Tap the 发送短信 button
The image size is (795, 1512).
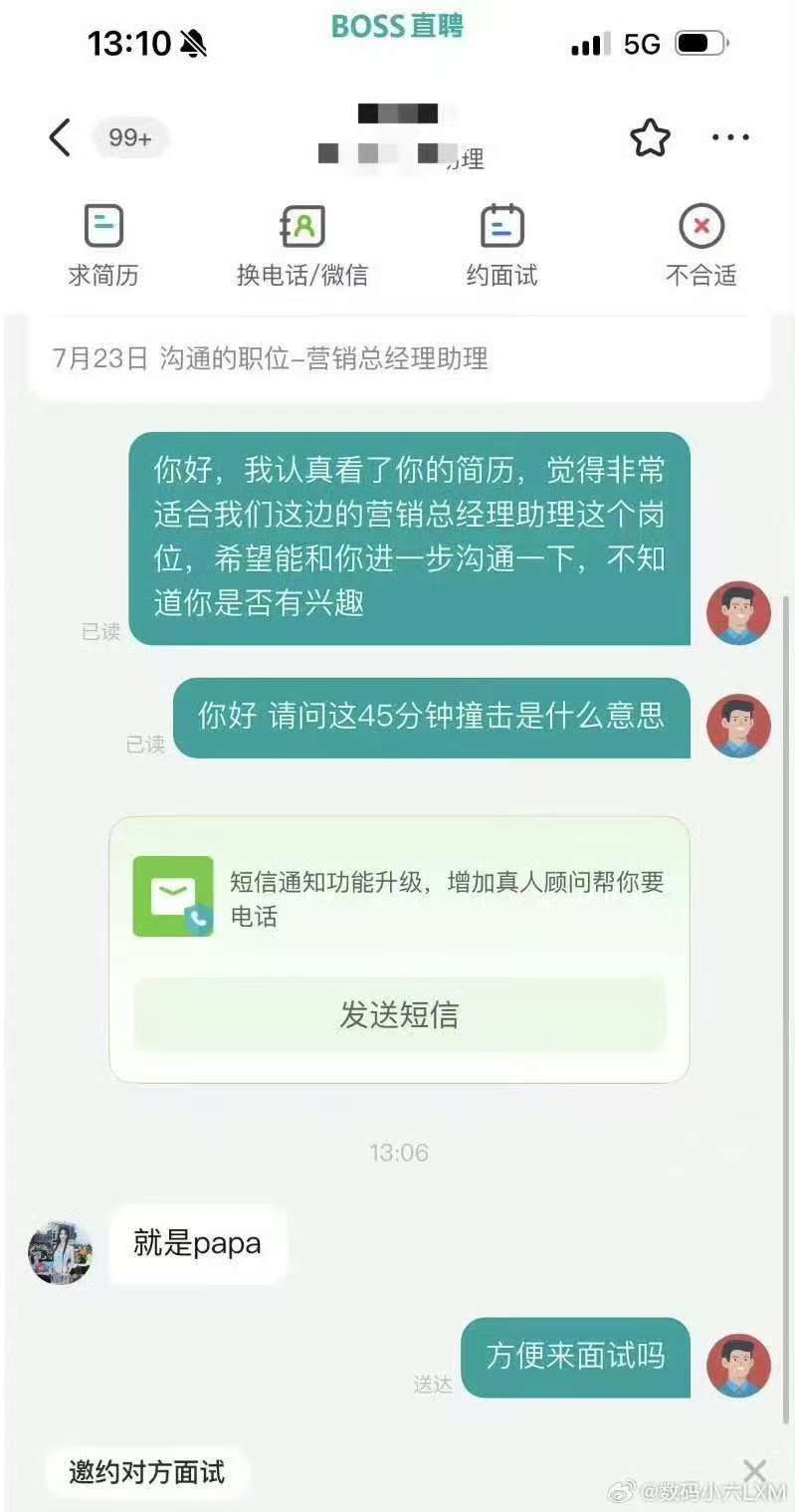399,1014
